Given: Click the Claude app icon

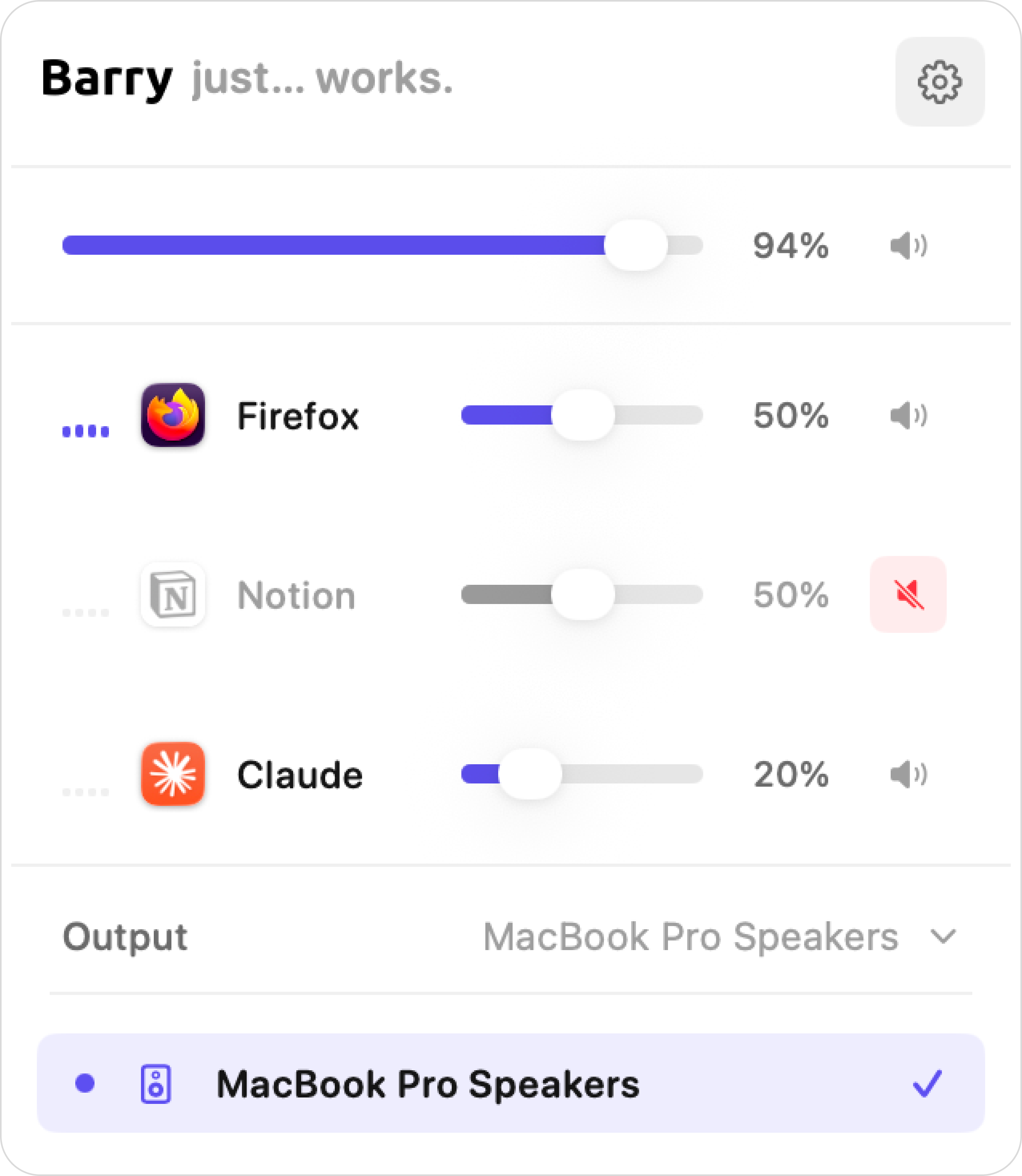Looking at the screenshot, I should pyautogui.click(x=173, y=774).
